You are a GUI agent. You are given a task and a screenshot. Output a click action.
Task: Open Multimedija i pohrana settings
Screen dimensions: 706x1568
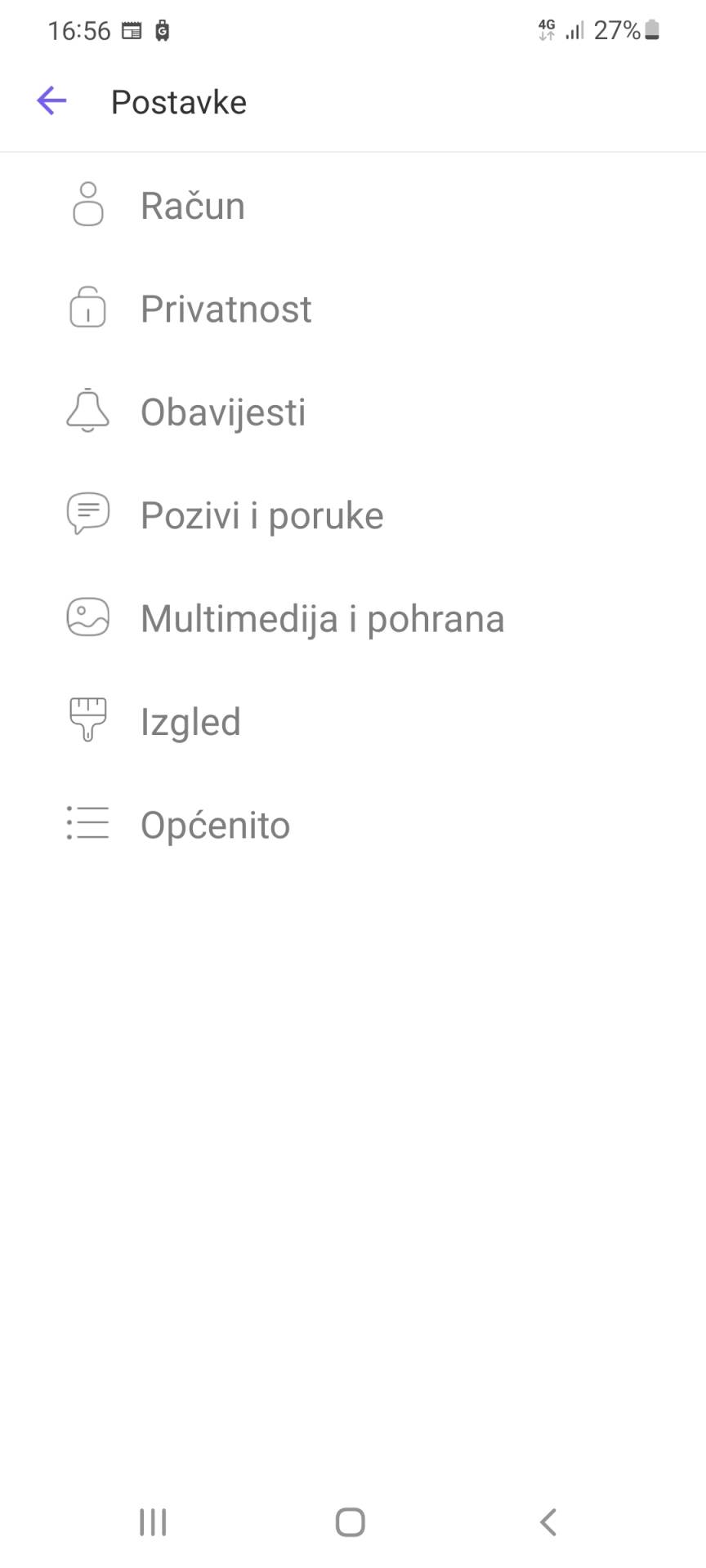[x=322, y=618]
